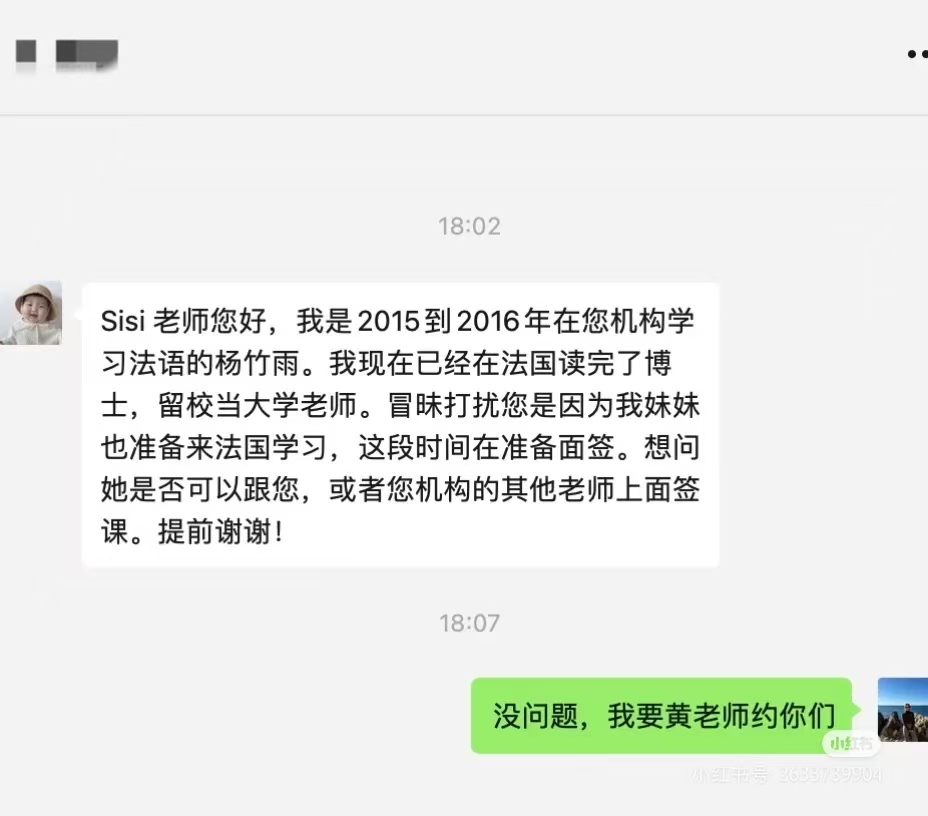Open the chat's three-dot overflow menu
928x816 pixels.
(x=916, y=54)
